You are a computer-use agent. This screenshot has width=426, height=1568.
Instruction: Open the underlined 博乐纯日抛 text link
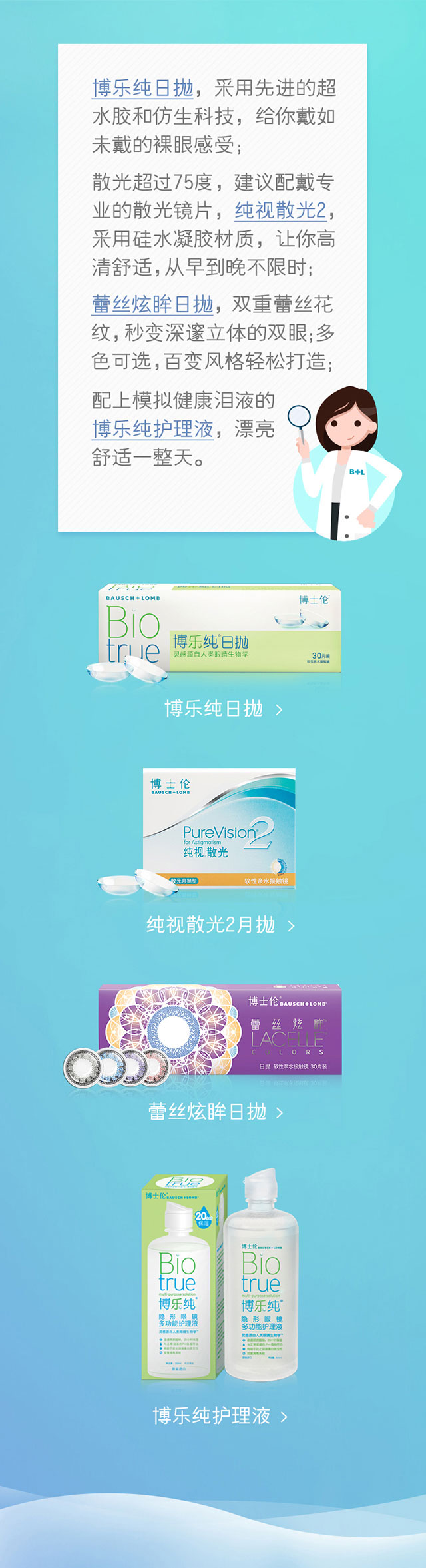pyautogui.click(x=142, y=88)
